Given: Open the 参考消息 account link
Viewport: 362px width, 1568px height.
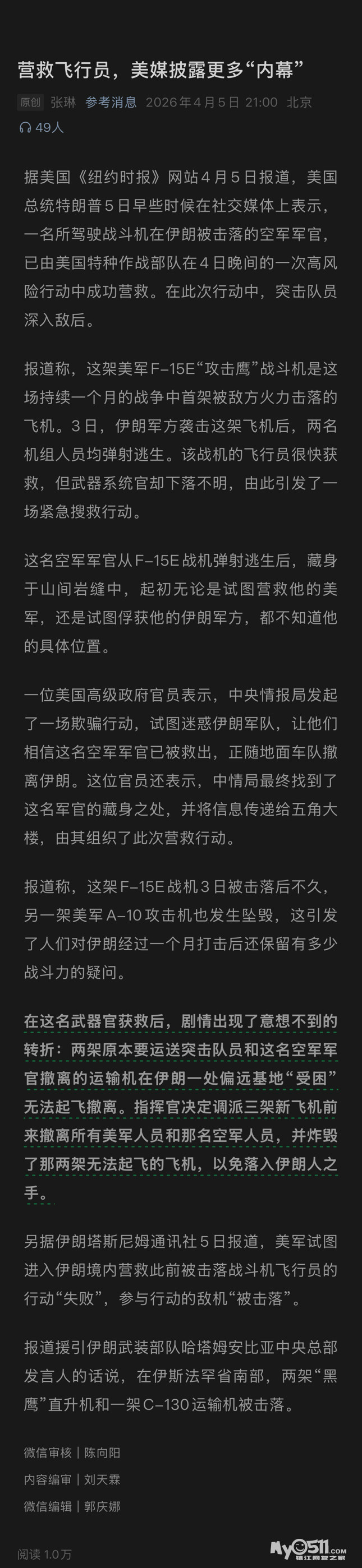Looking at the screenshot, I should 111,102.
